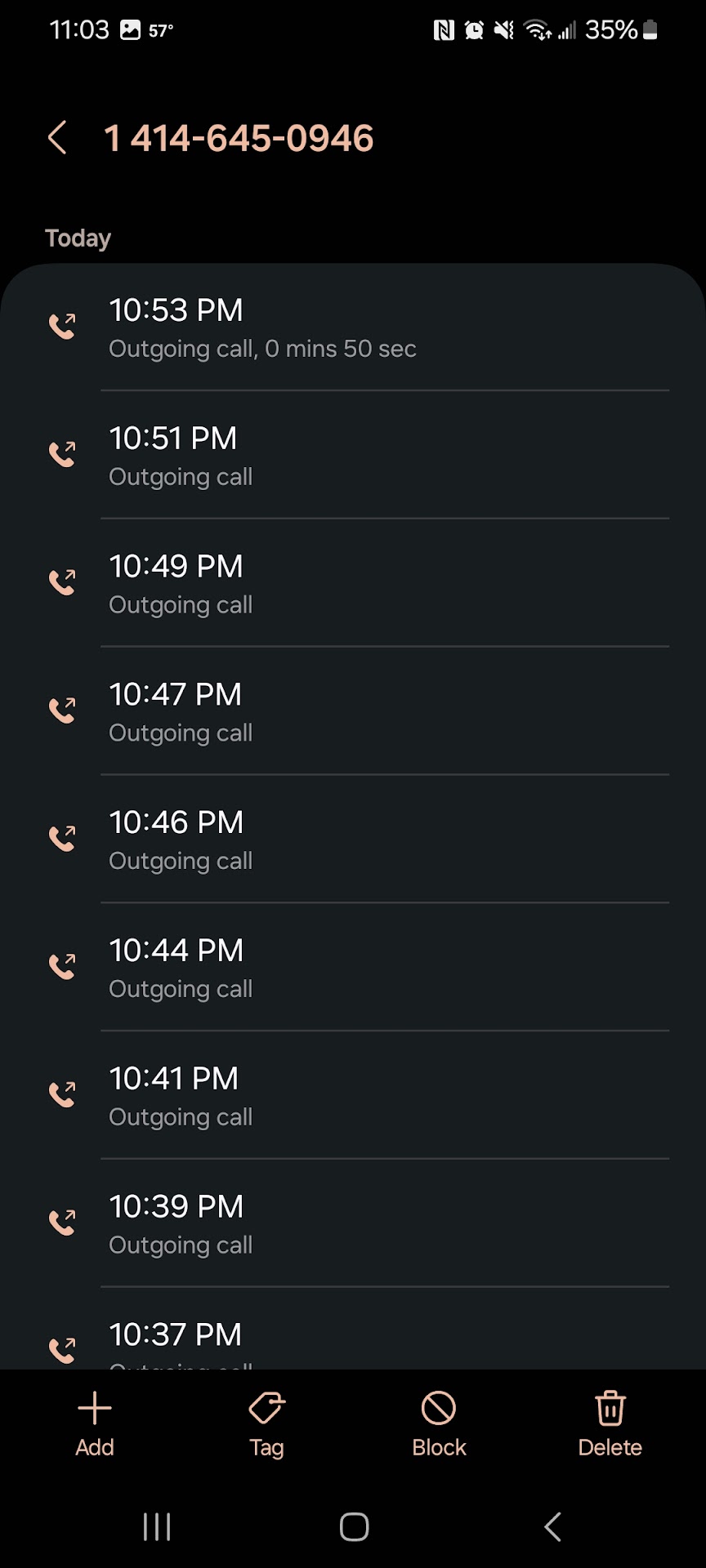Open the 10:49 PM call entry
Screen dimensions: 706x1568
(x=353, y=584)
